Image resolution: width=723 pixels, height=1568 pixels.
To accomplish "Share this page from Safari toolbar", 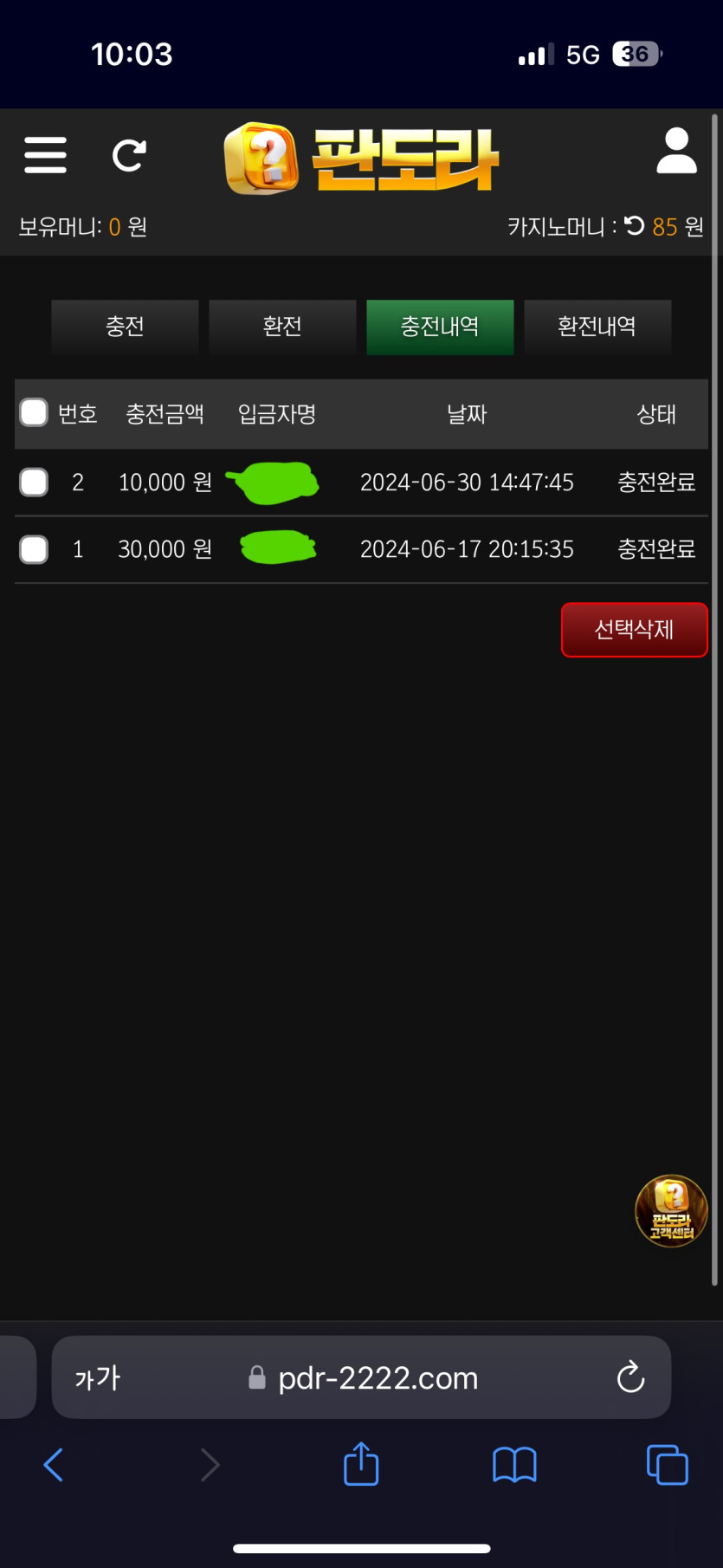I will click(x=361, y=1465).
